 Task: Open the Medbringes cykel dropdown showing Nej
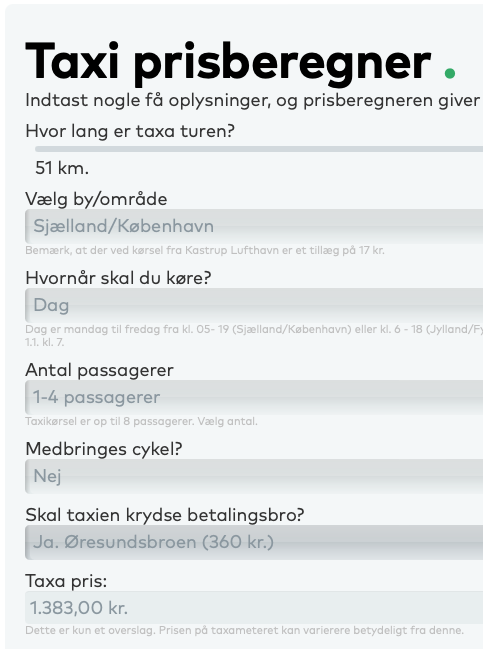tap(254, 476)
